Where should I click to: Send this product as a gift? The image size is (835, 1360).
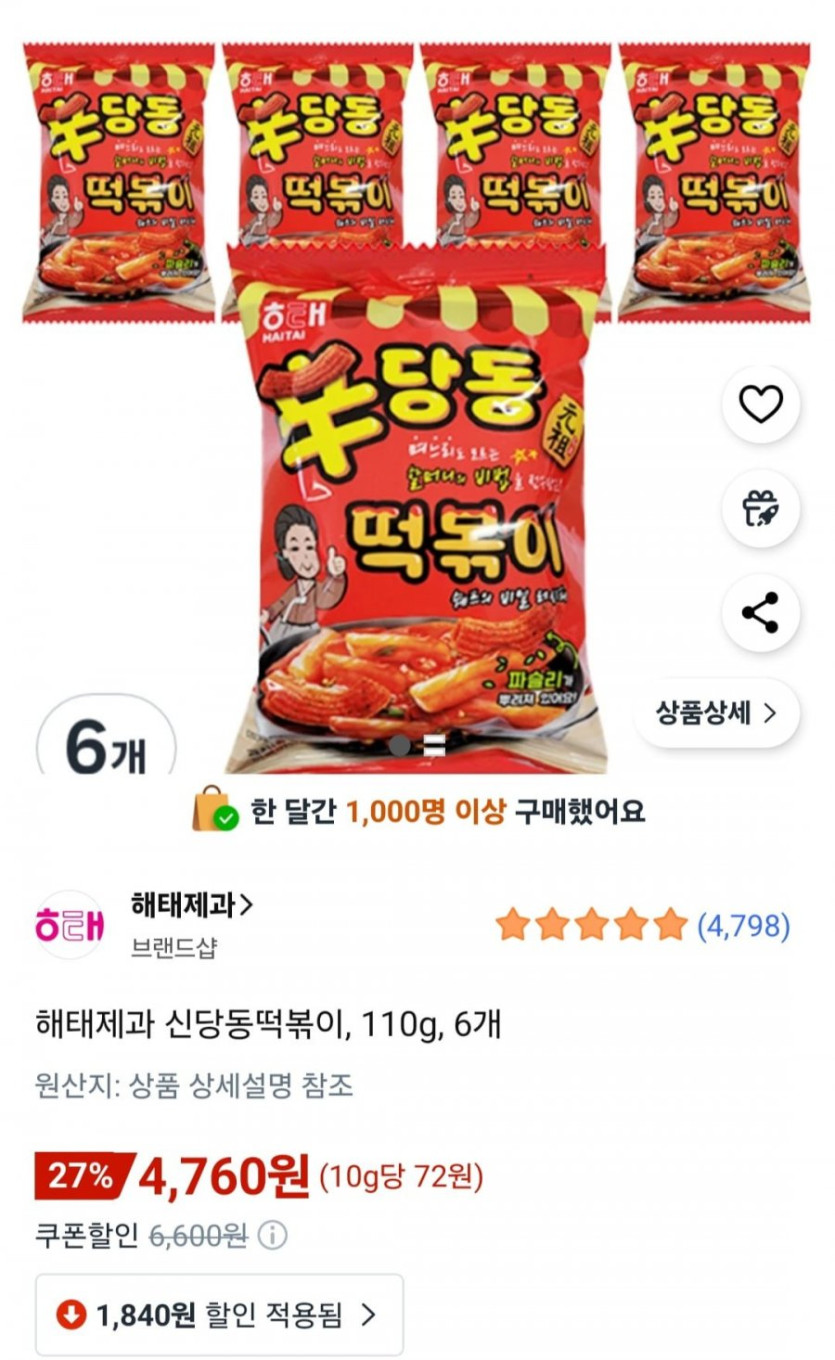click(760, 508)
